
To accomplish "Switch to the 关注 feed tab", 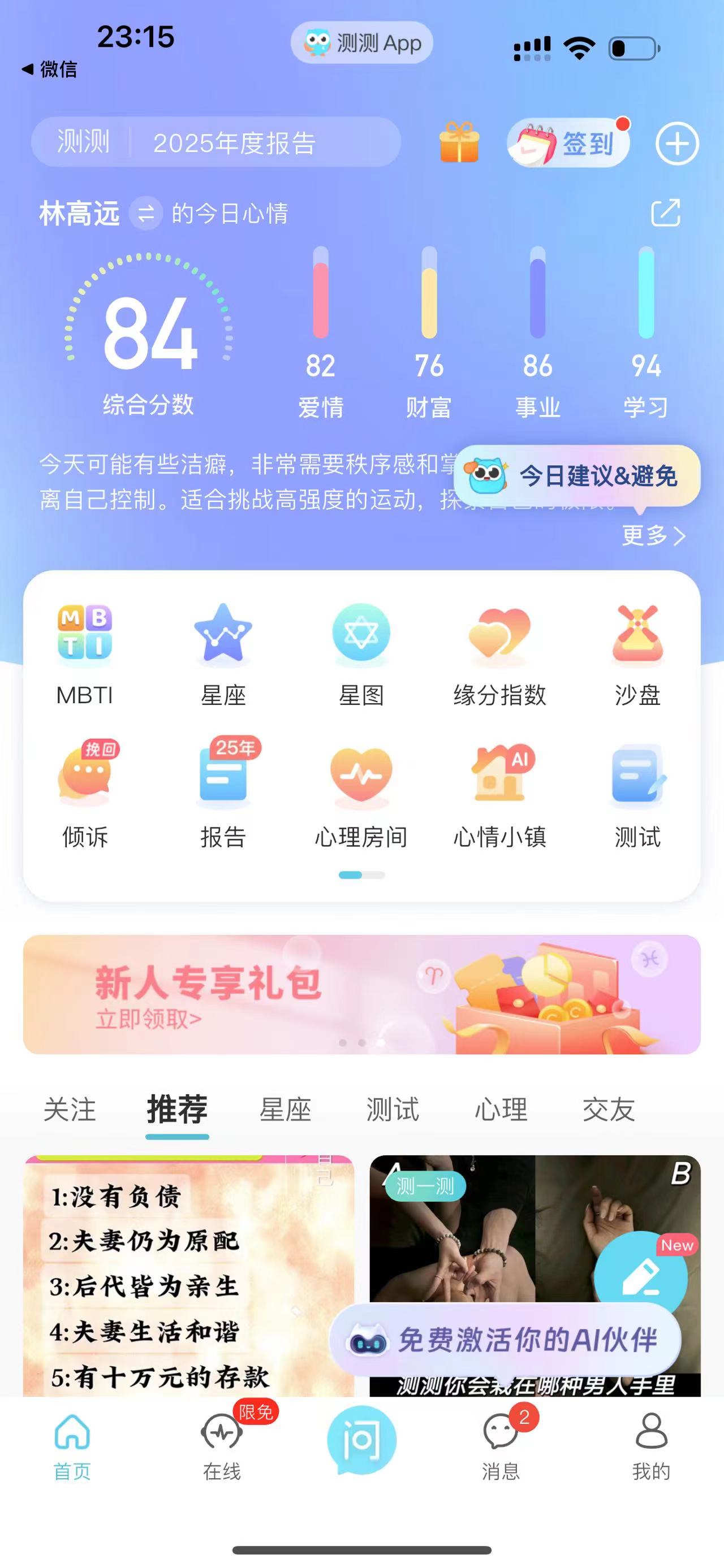I will click(x=70, y=1109).
